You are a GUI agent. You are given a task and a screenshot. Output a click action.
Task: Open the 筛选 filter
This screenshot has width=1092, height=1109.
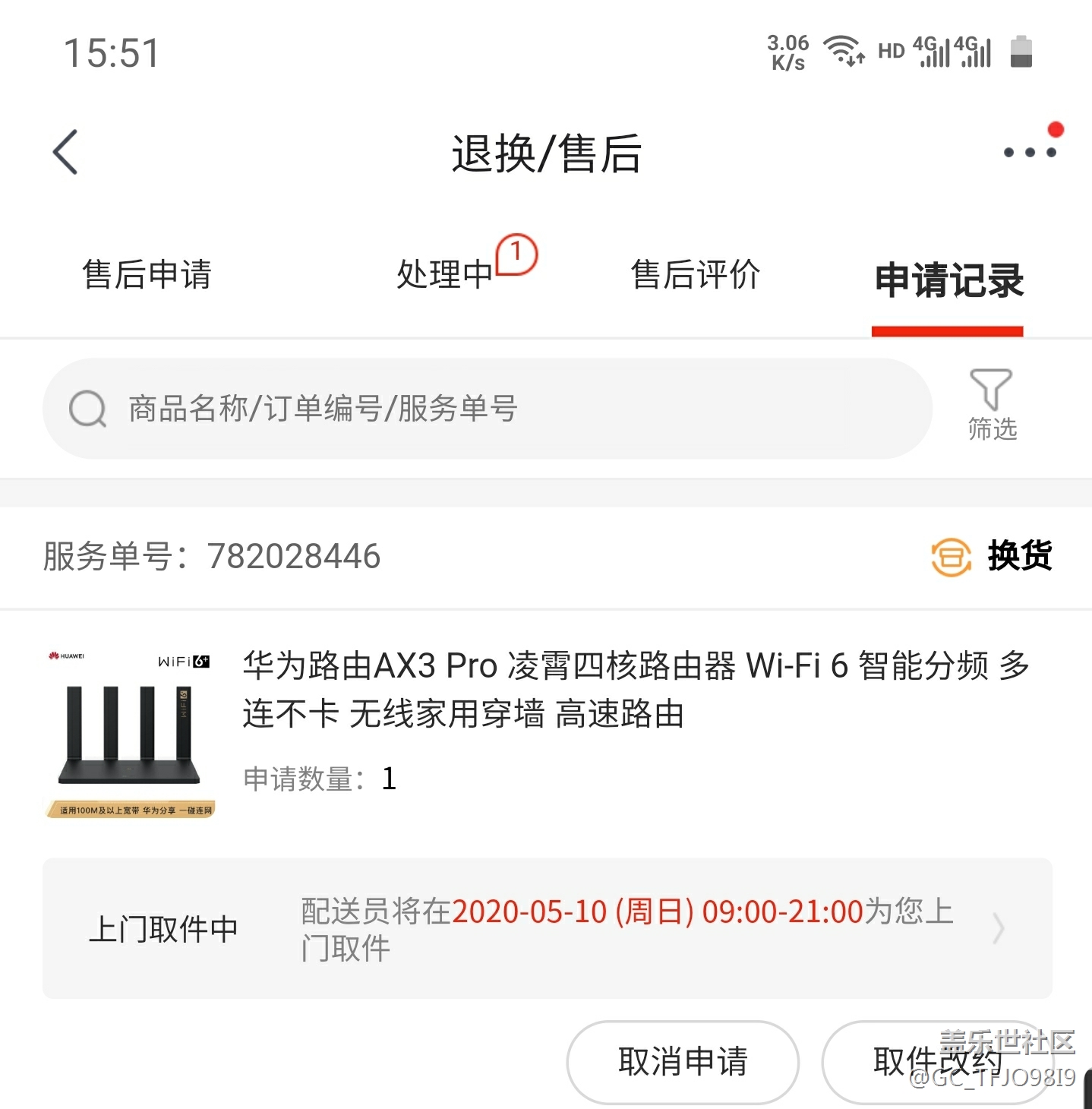coord(992,406)
